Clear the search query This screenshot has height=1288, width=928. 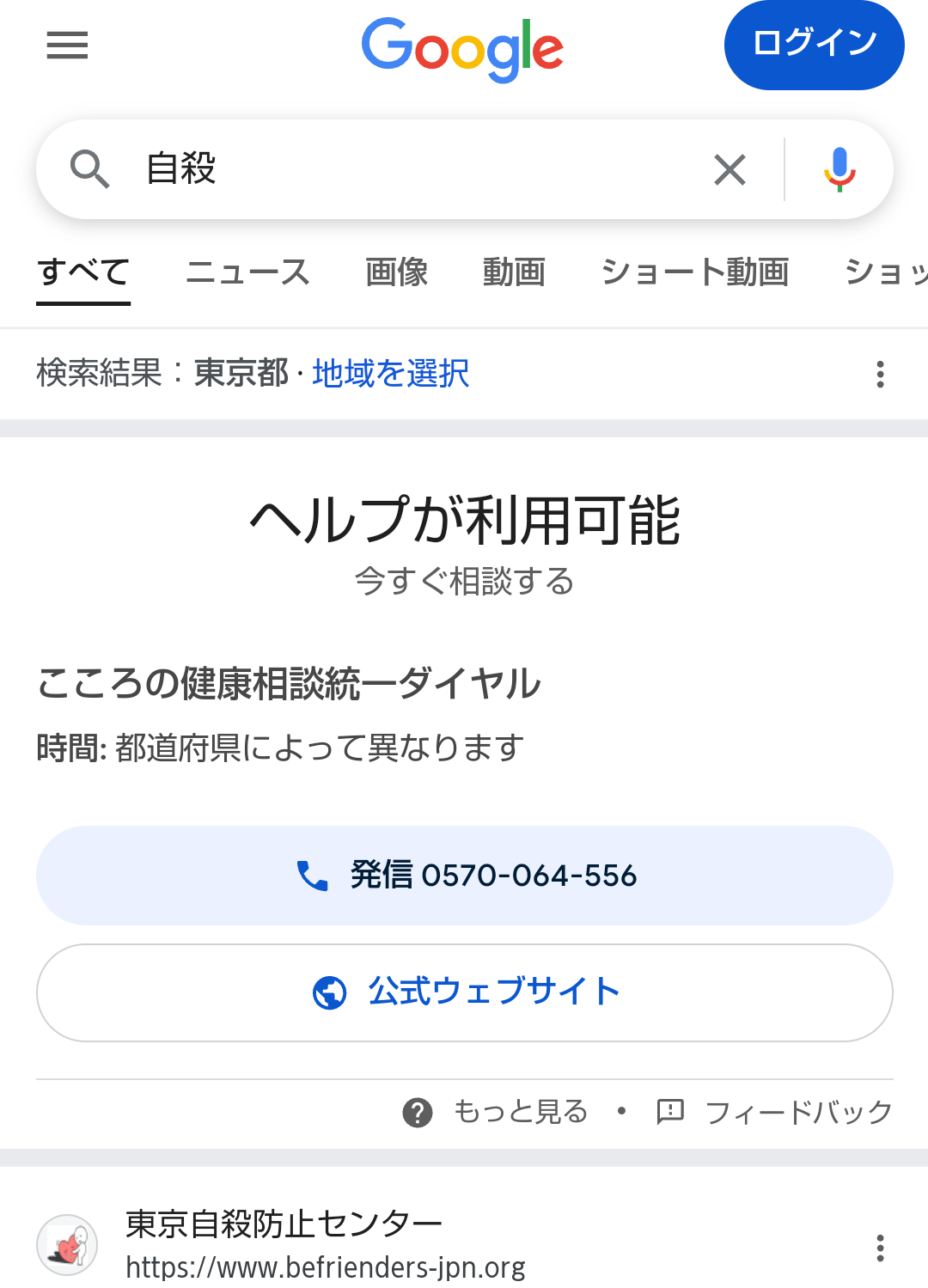coord(730,169)
